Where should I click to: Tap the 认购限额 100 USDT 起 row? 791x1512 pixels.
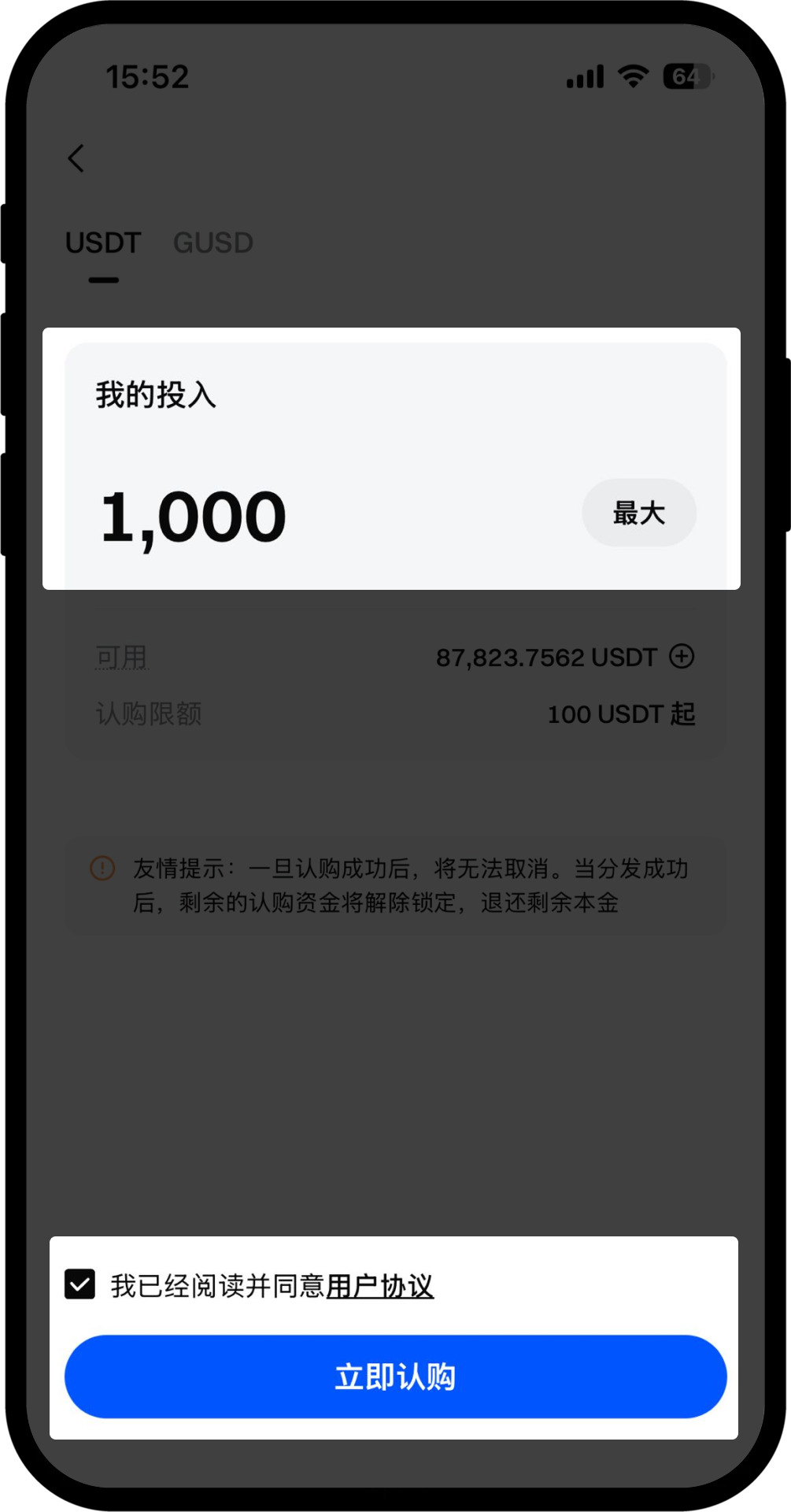[394, 713]
